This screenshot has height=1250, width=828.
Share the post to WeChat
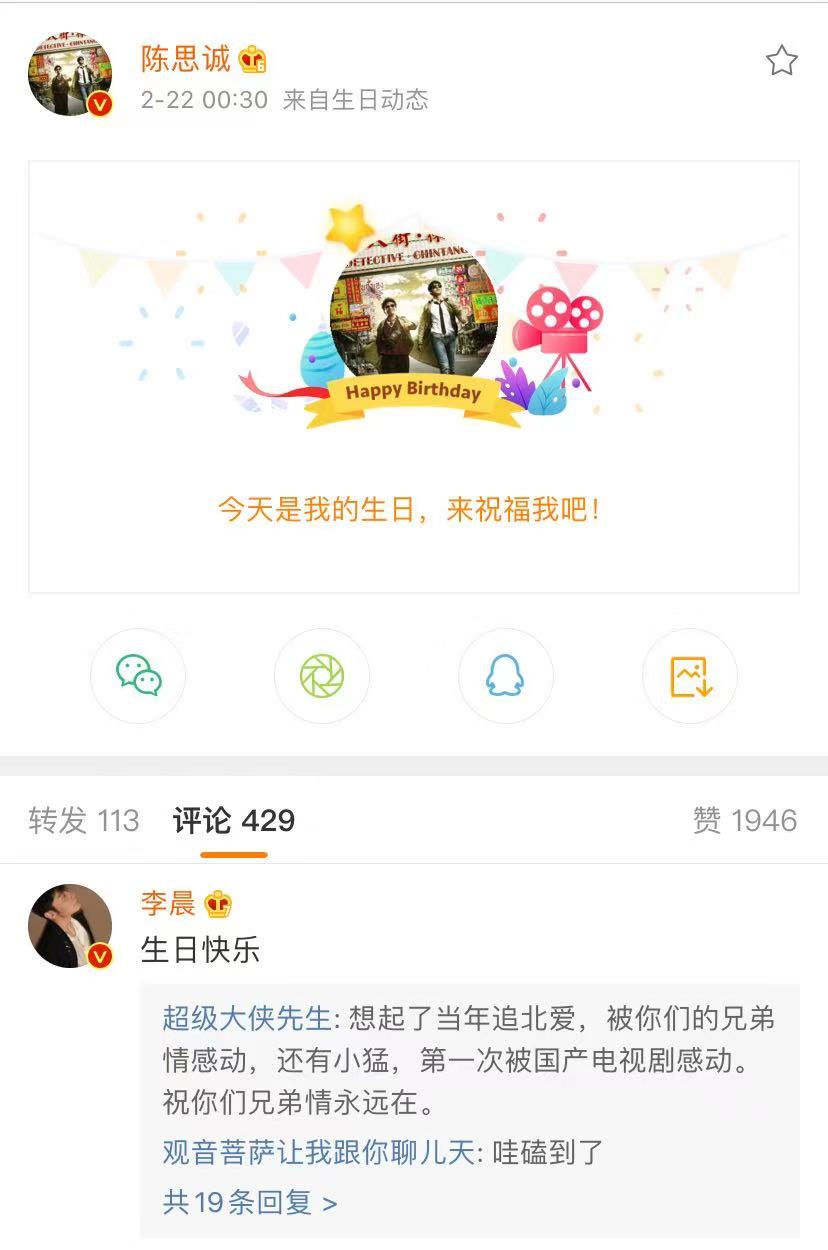point(138,676)
